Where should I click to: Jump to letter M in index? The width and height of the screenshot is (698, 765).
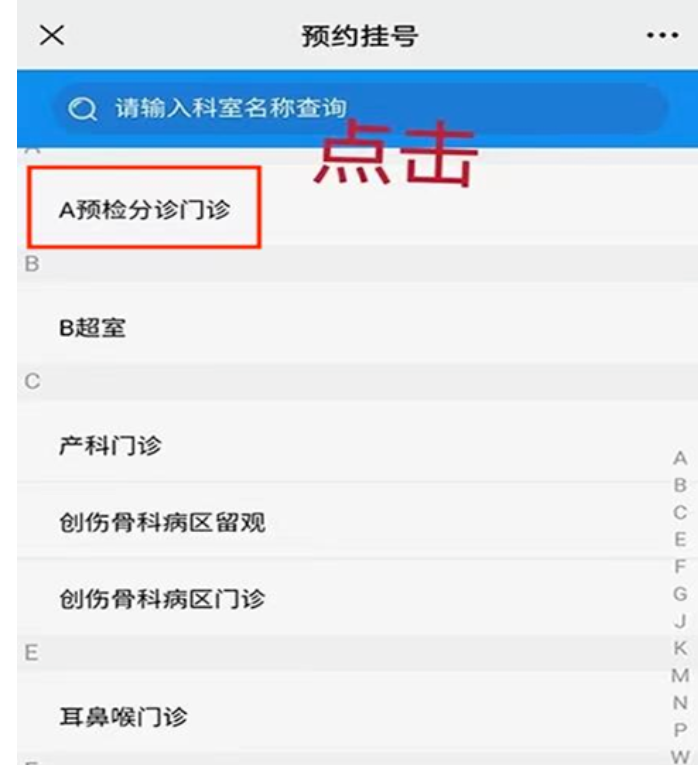point(681,676)
